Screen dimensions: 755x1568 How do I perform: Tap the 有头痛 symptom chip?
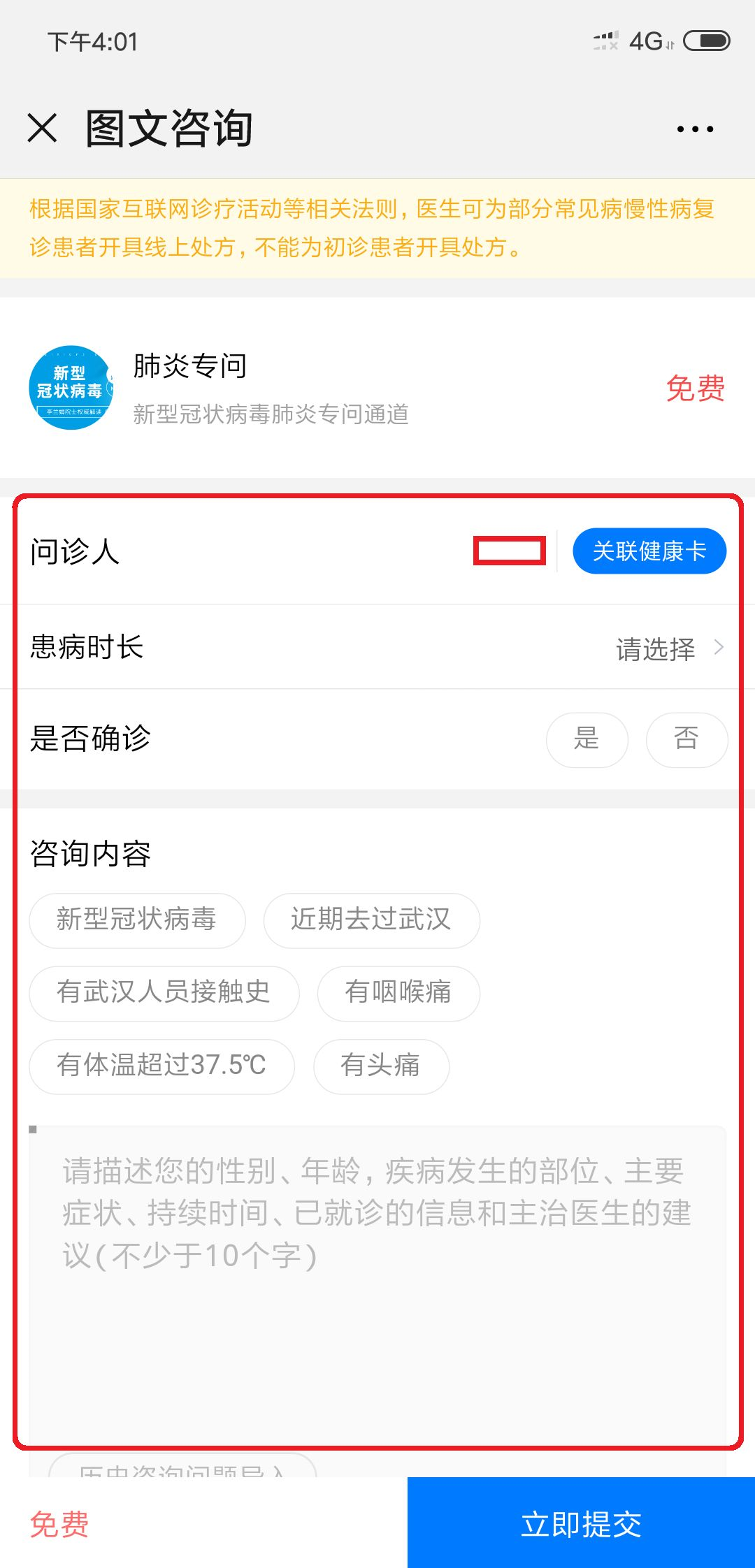click(381, 1066)
